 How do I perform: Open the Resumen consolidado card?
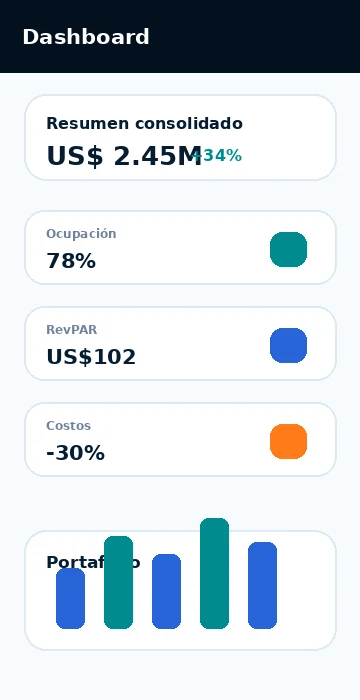180,138
